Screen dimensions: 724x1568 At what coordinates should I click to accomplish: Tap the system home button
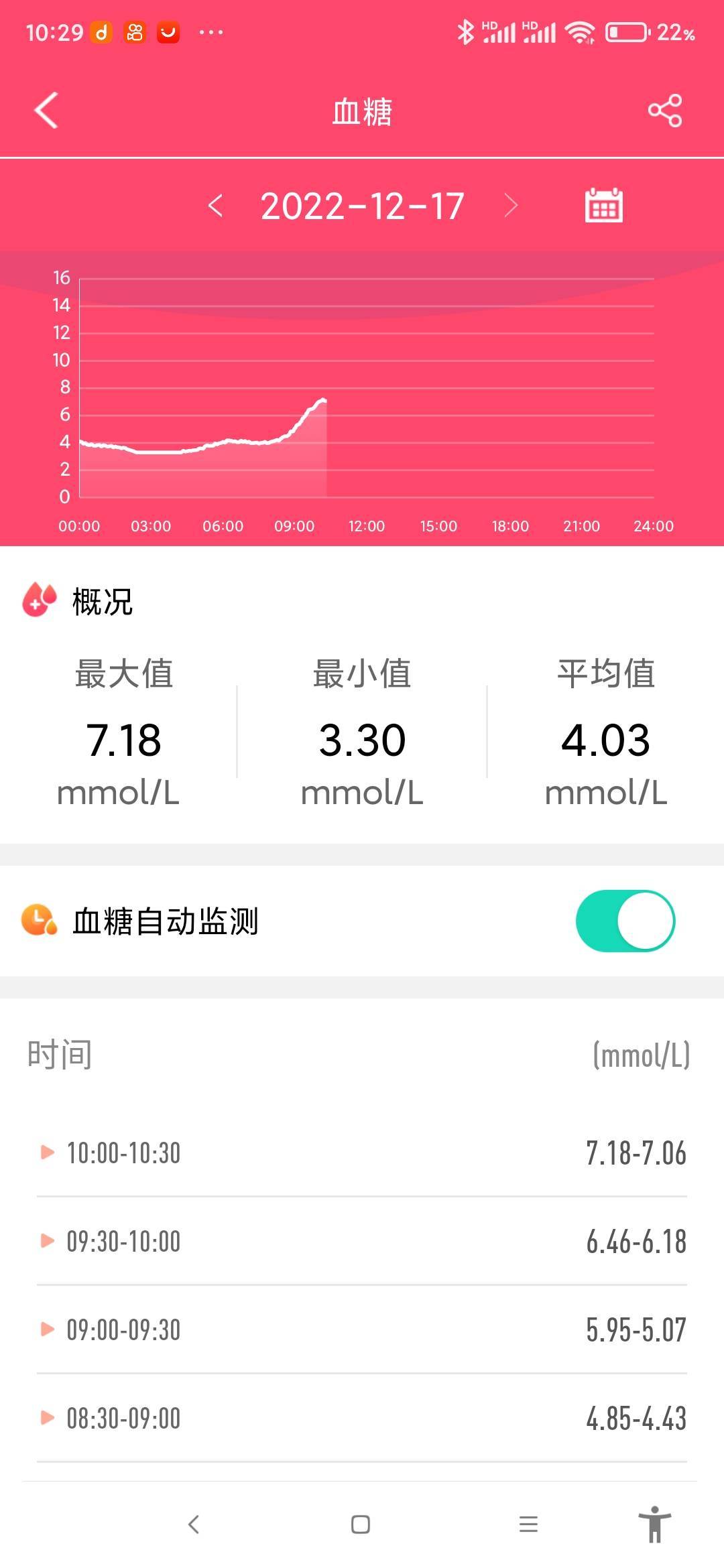coord(361,1524)
